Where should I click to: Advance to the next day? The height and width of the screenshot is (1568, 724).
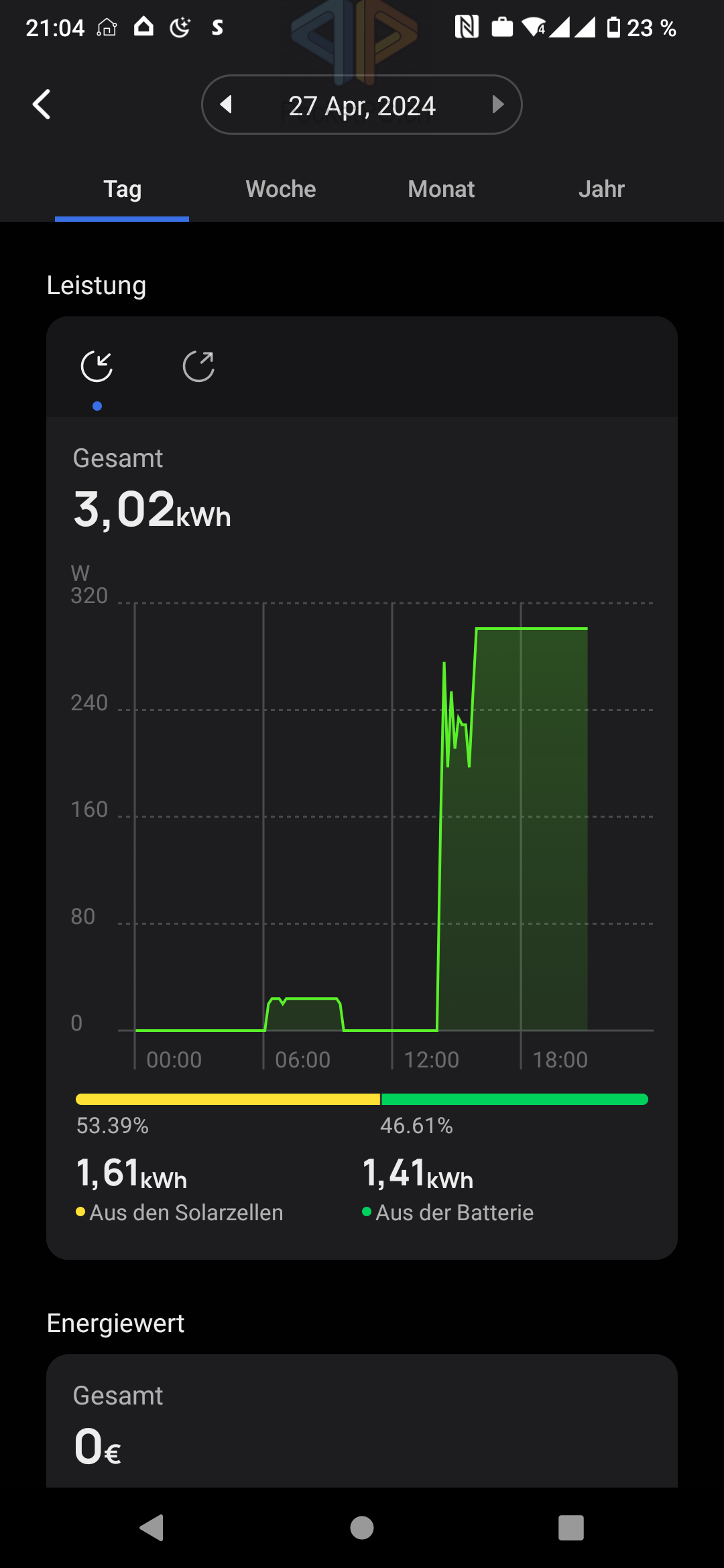(497, 105)
